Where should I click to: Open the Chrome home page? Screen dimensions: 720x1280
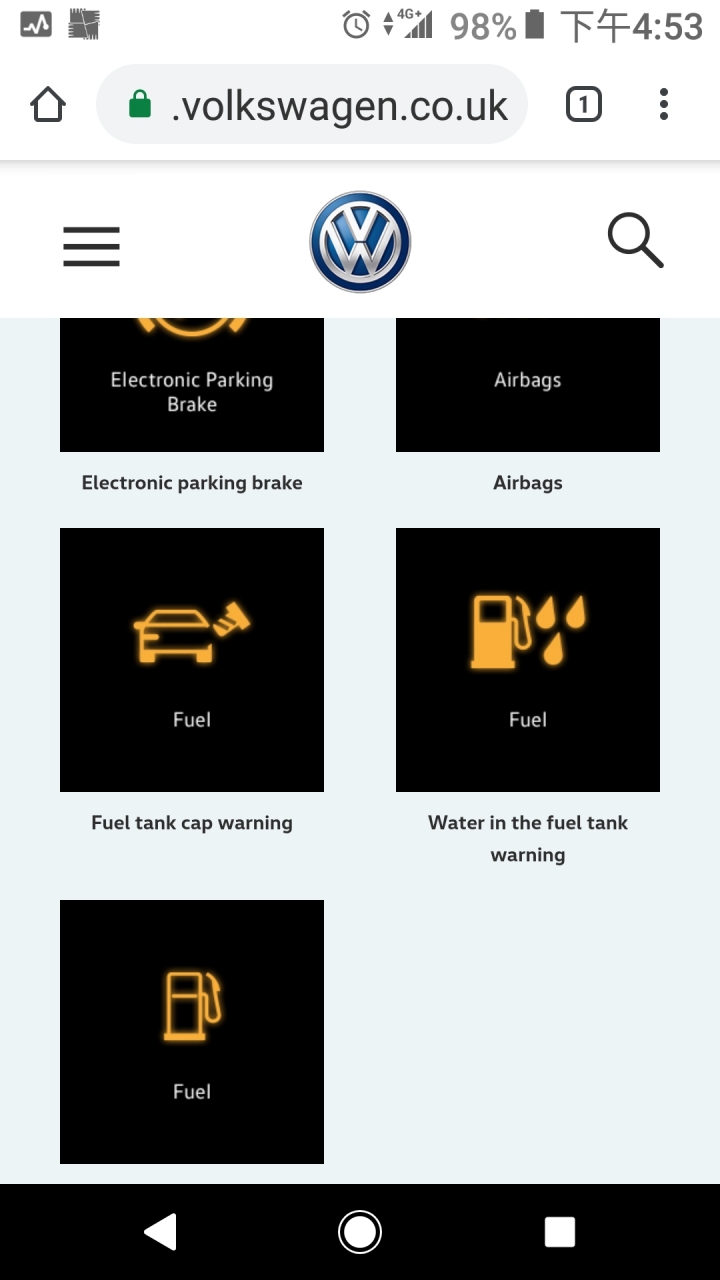(48, 105)
